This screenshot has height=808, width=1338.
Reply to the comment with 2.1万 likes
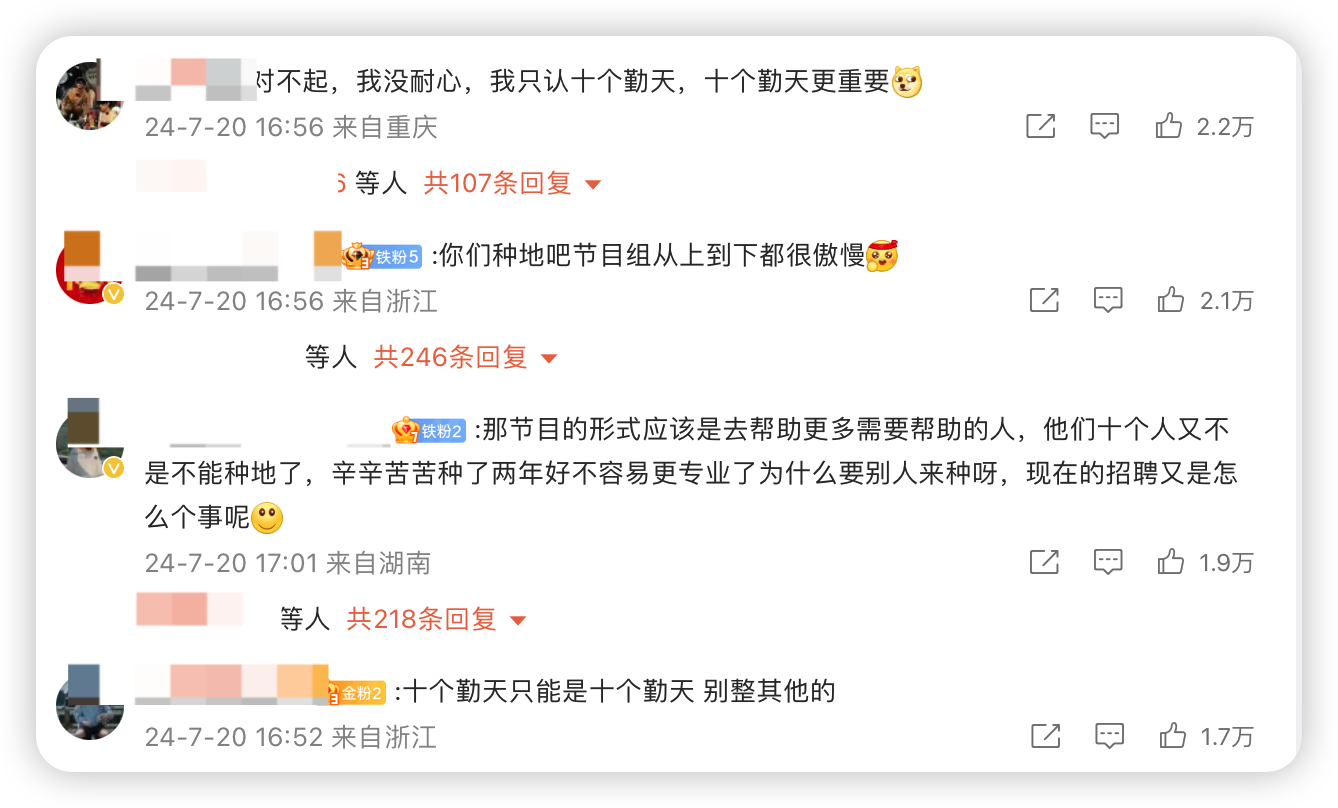pos(1108,300)
